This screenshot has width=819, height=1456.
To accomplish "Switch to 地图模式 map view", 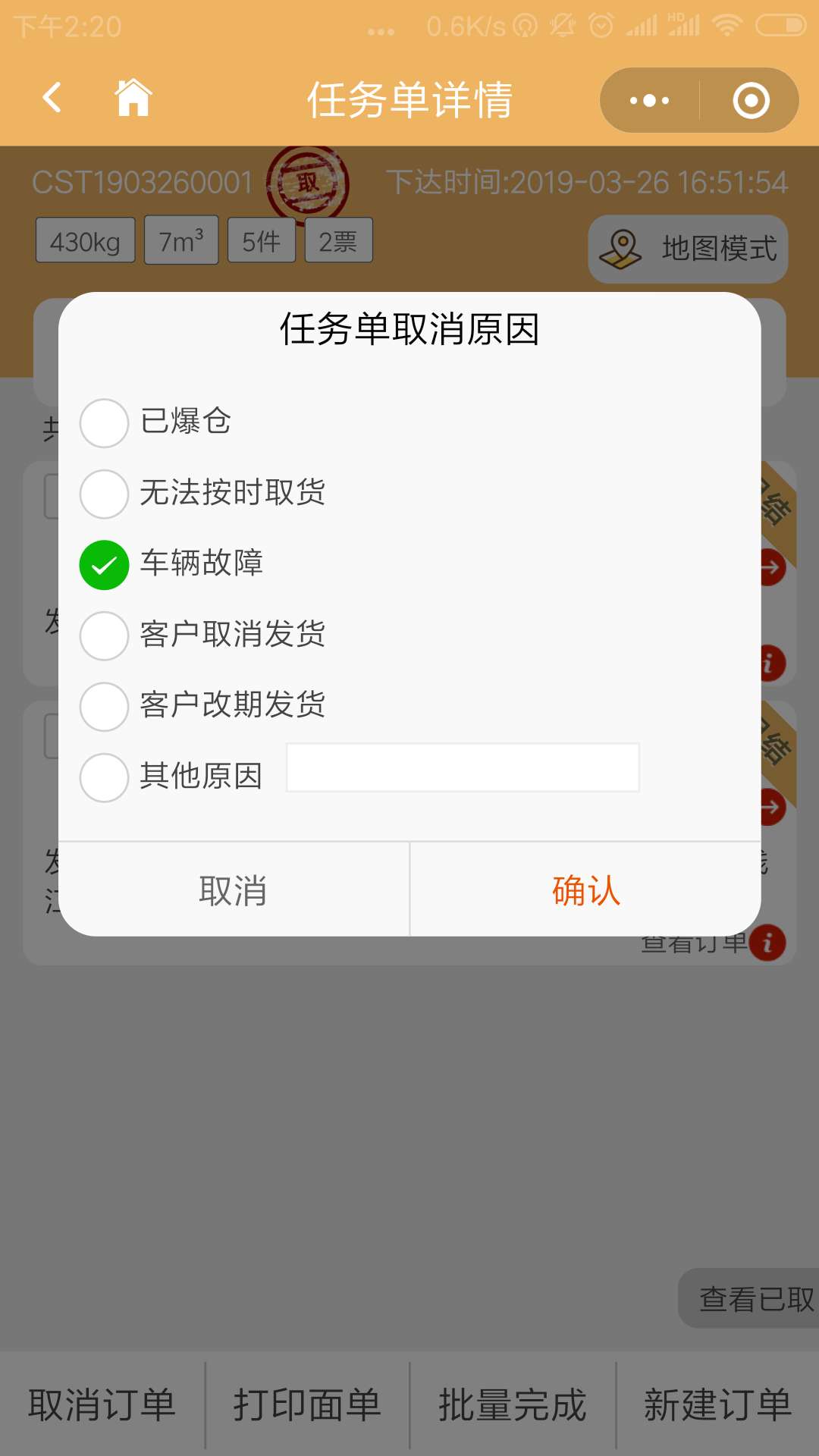I will coord(688,249).
